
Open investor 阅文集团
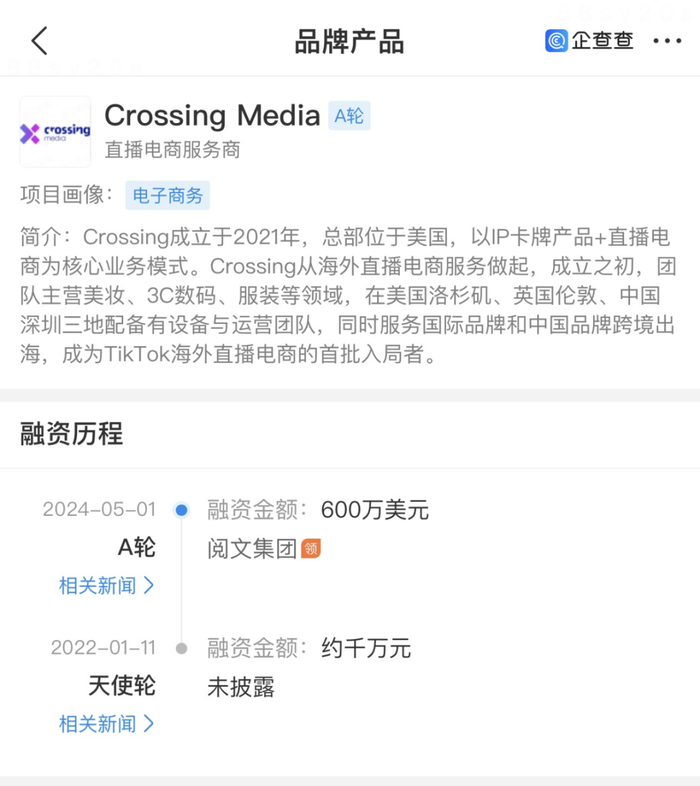(252, 548)
